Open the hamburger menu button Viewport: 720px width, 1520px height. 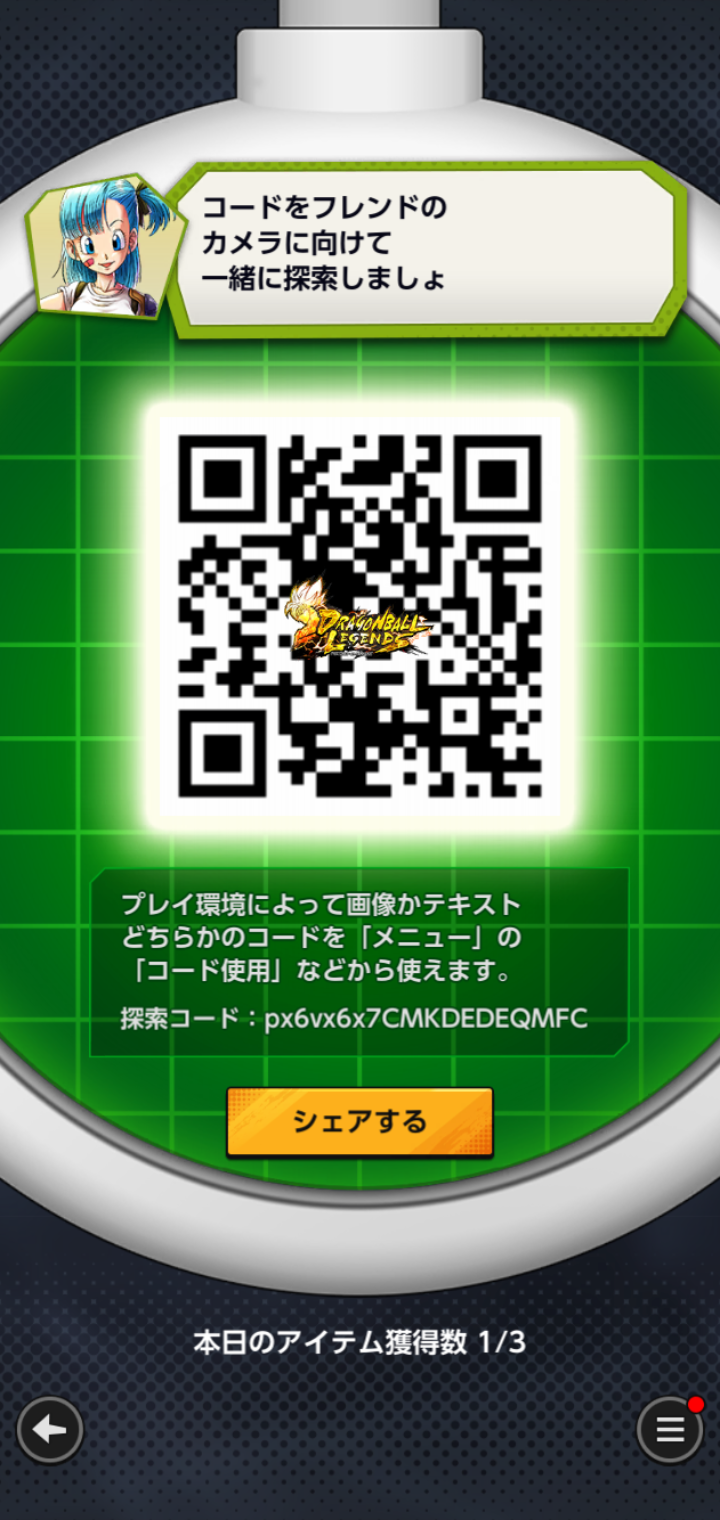670,1430
